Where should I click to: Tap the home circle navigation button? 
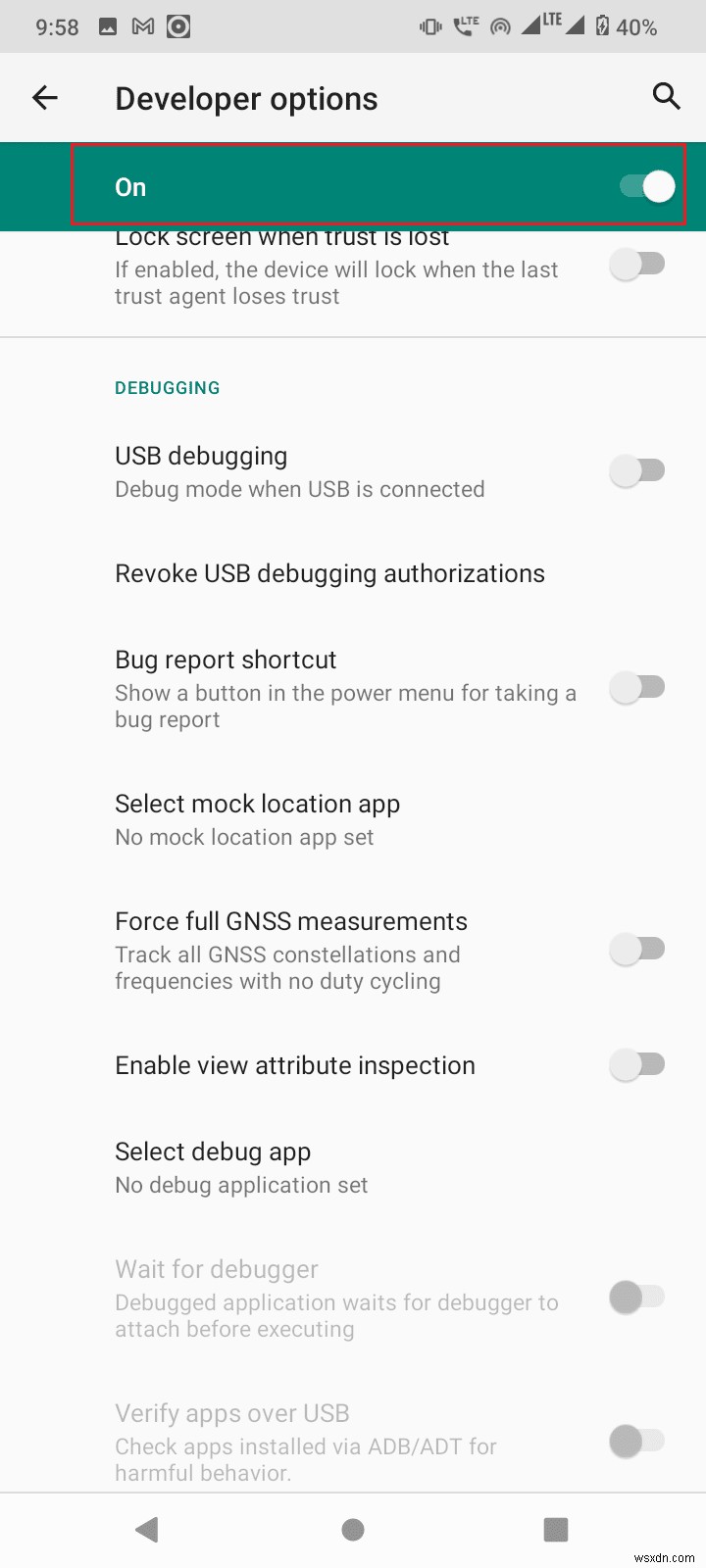tap(353, 1529)
